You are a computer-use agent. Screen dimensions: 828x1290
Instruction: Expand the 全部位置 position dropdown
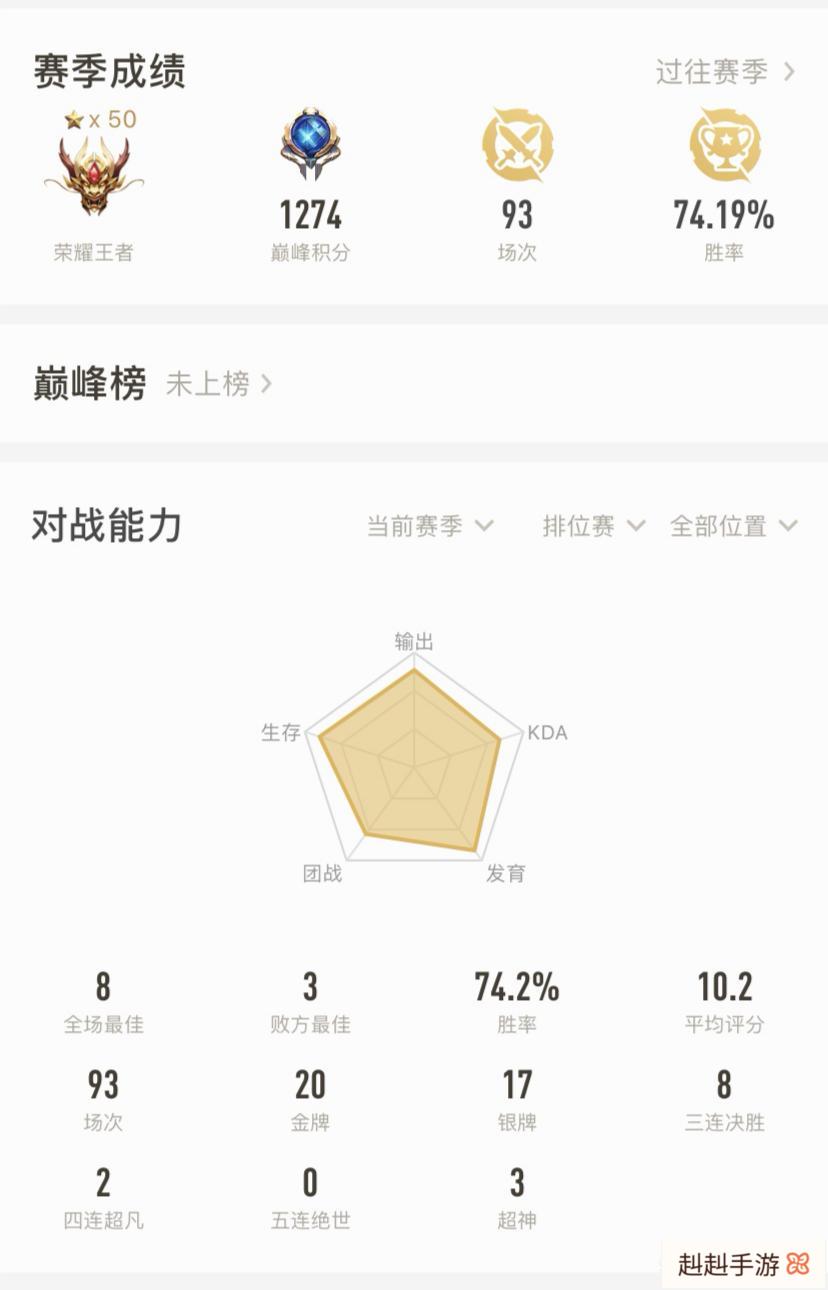(x=733, y=526)
